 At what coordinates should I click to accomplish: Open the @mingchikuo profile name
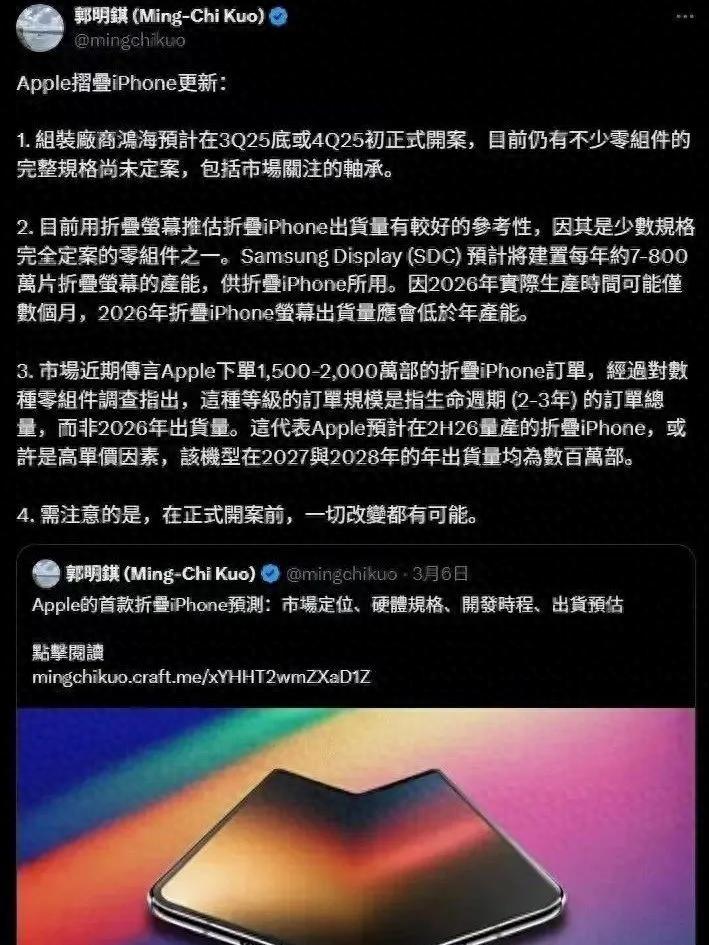pos(128,41)
